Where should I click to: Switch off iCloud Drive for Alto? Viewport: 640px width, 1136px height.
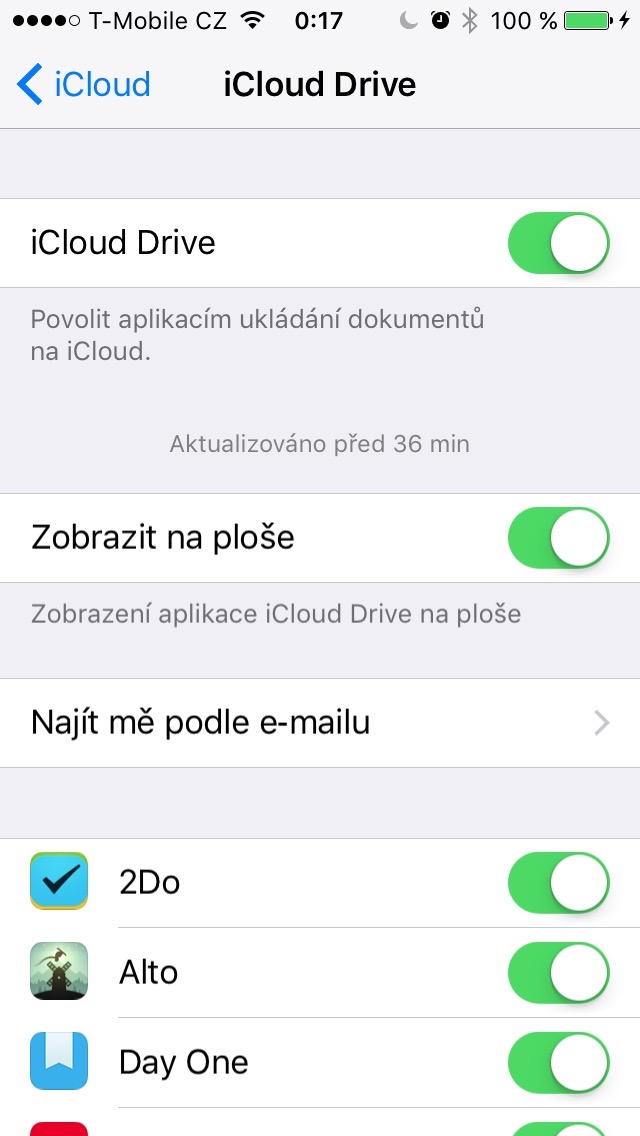click(558, 972)
